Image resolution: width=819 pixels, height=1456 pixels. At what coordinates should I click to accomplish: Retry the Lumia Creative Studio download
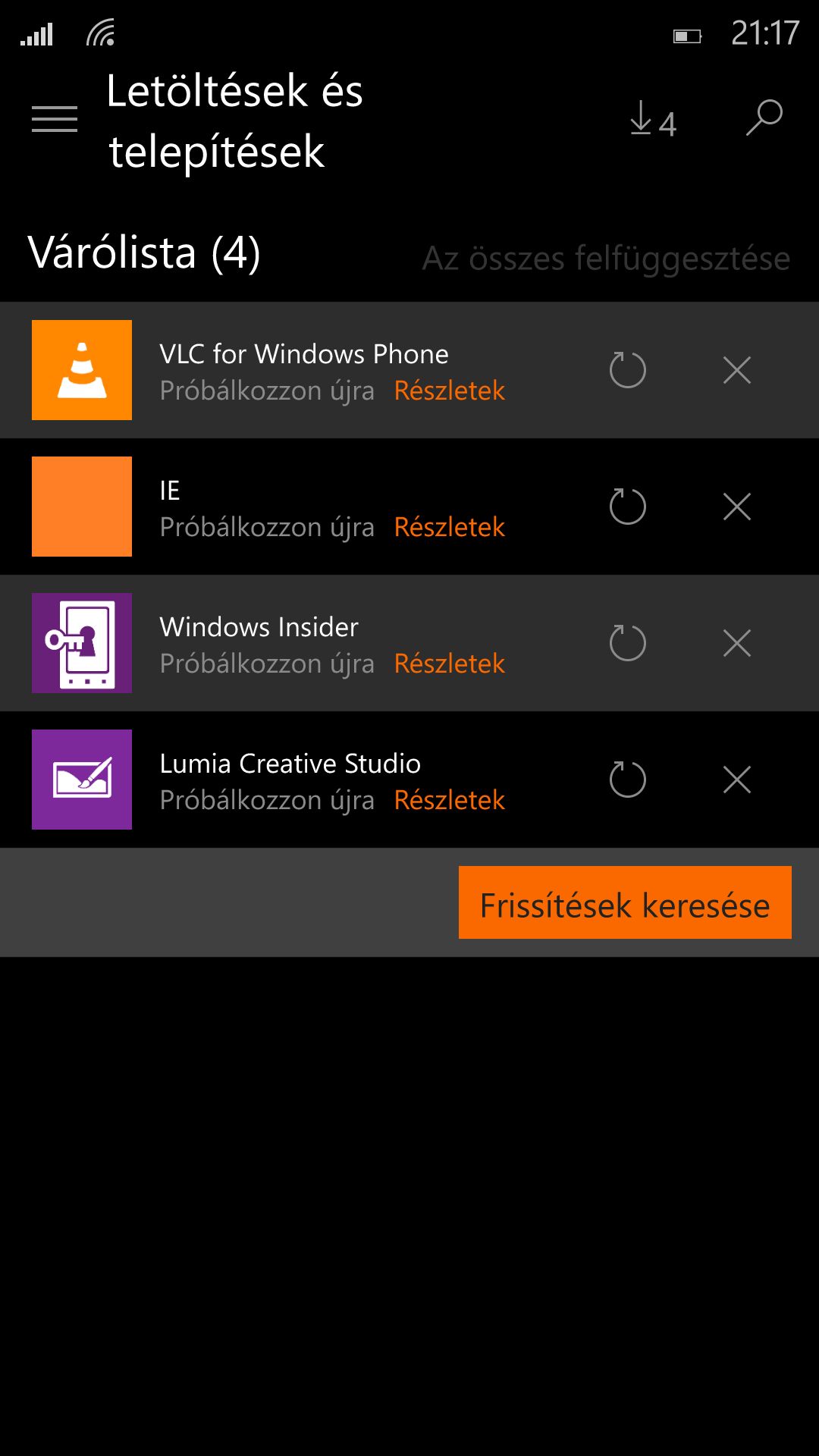pos(628,780)
